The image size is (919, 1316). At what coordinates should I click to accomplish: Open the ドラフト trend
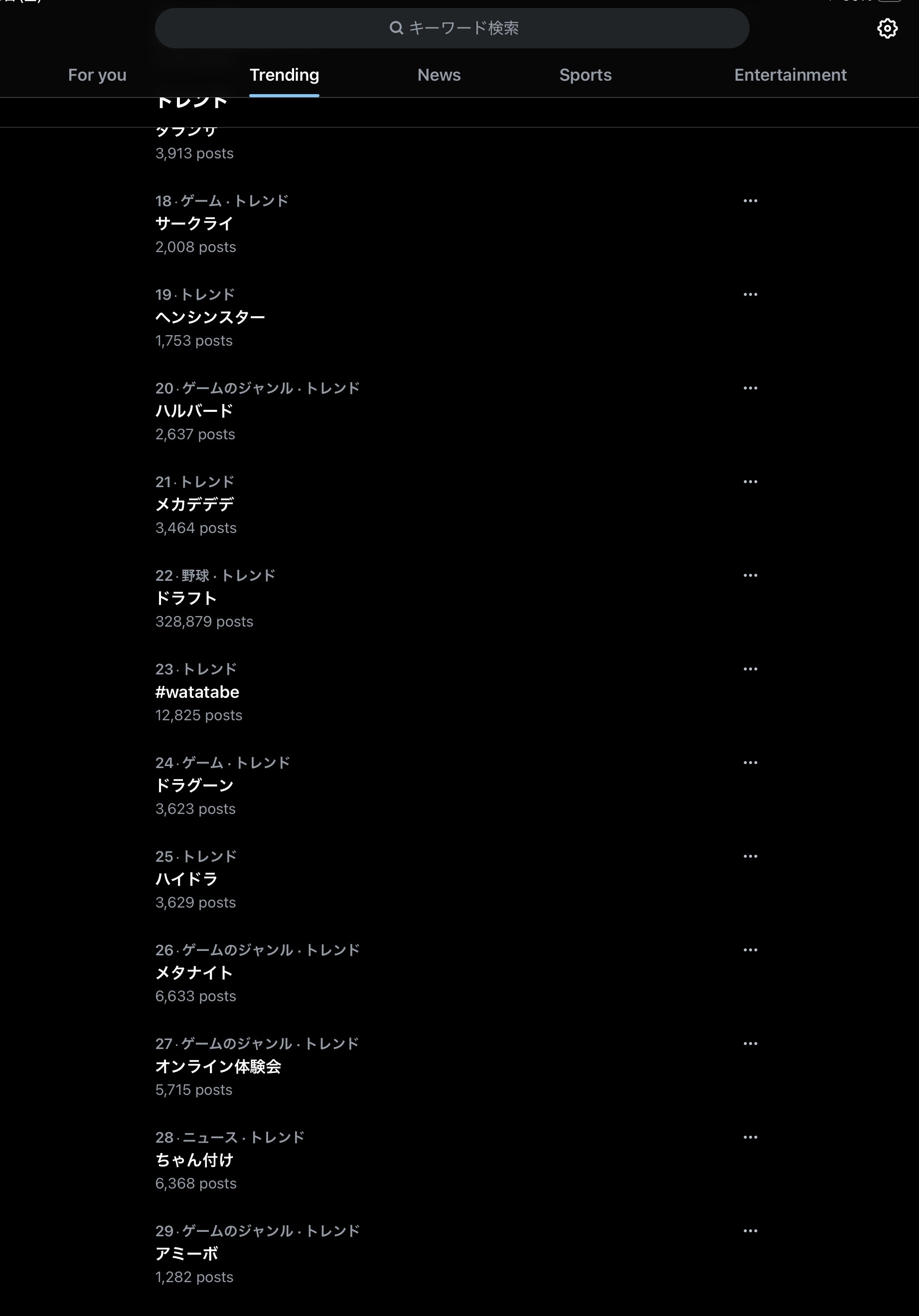[x=186, y=598]
